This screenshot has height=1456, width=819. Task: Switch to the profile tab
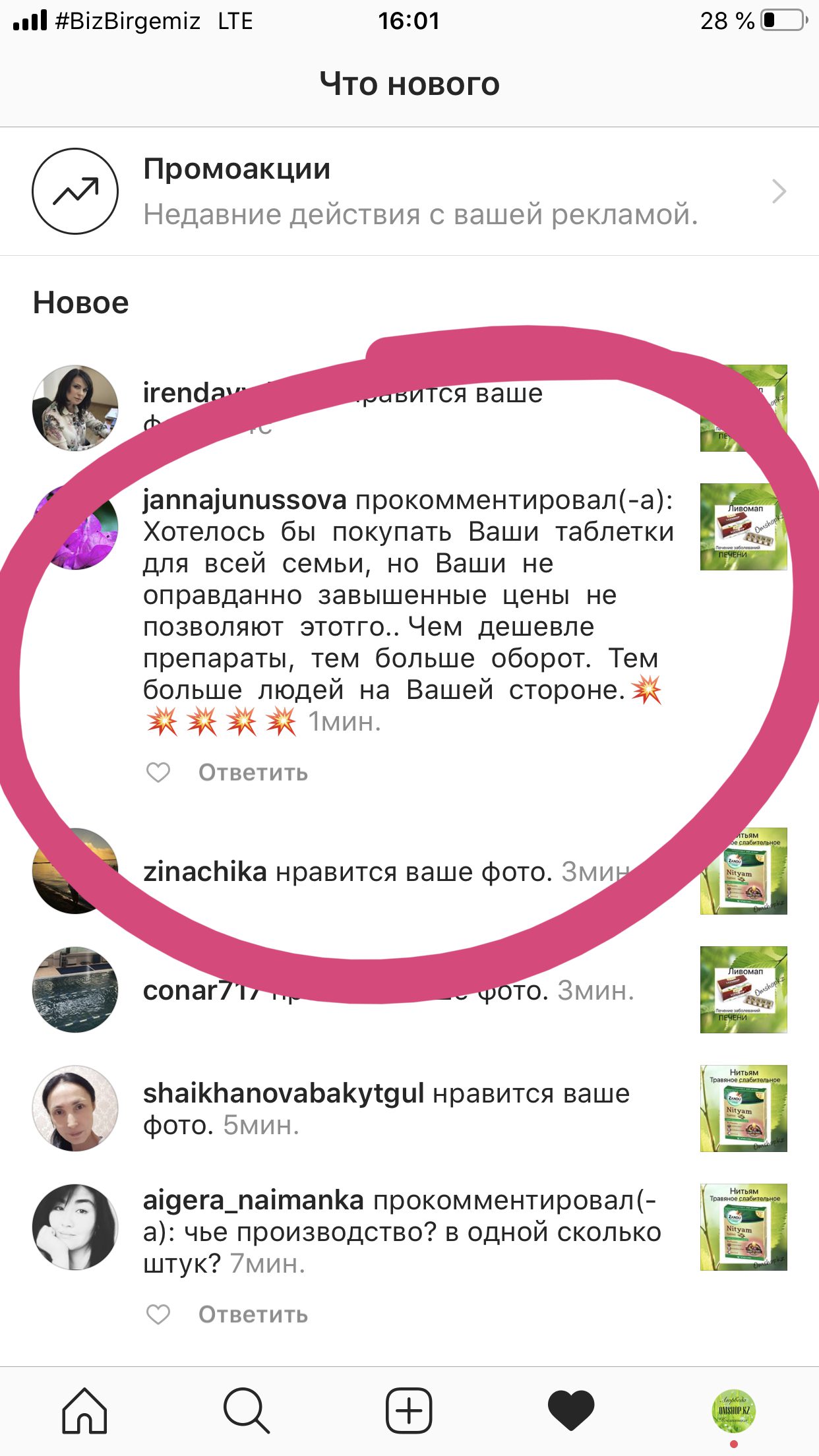(x=734, y=1410)
